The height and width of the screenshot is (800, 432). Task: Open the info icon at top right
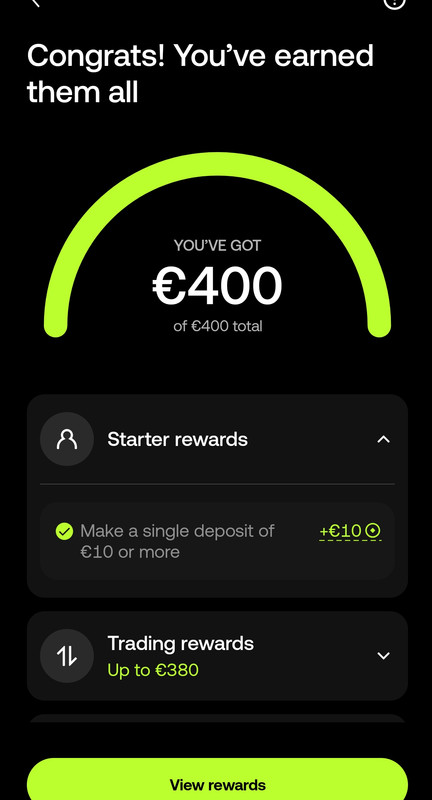(x=394, y=2)
